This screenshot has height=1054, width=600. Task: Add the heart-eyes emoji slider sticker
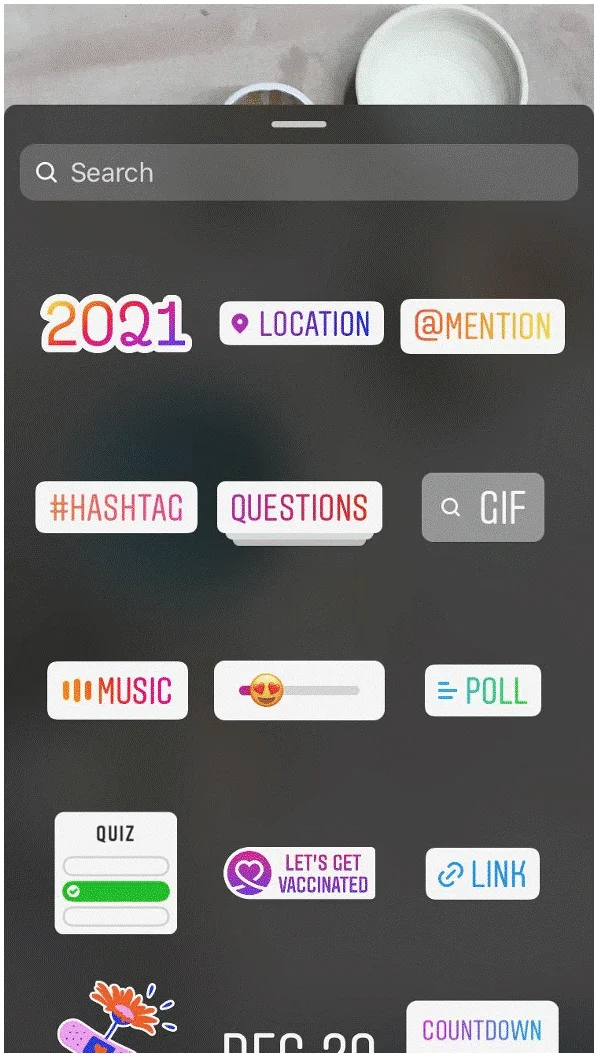(x=299, y=690)
